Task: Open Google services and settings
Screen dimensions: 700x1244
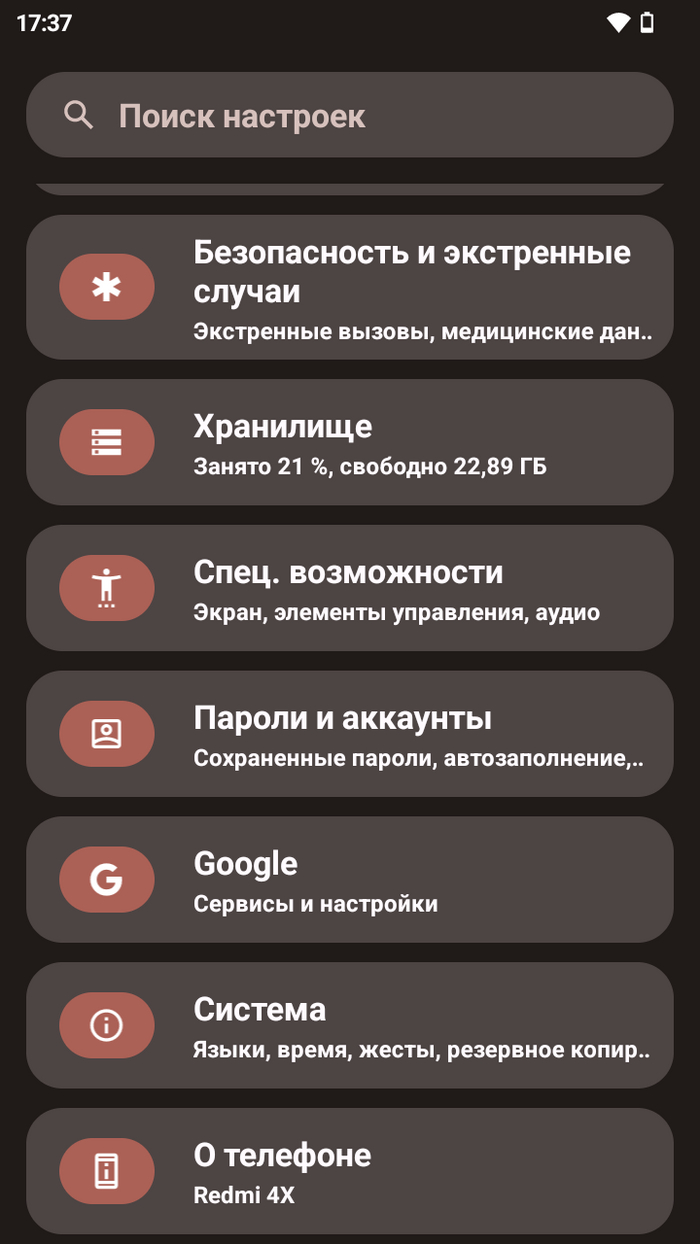Action: 350,880
